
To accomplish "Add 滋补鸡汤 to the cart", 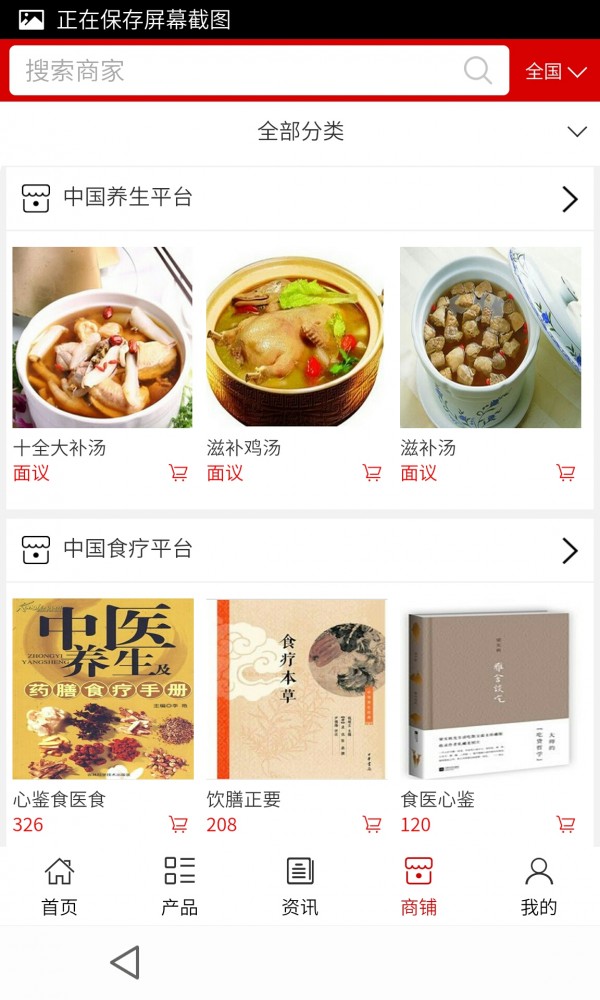I will pyautogui.click(x=373, y=473).
